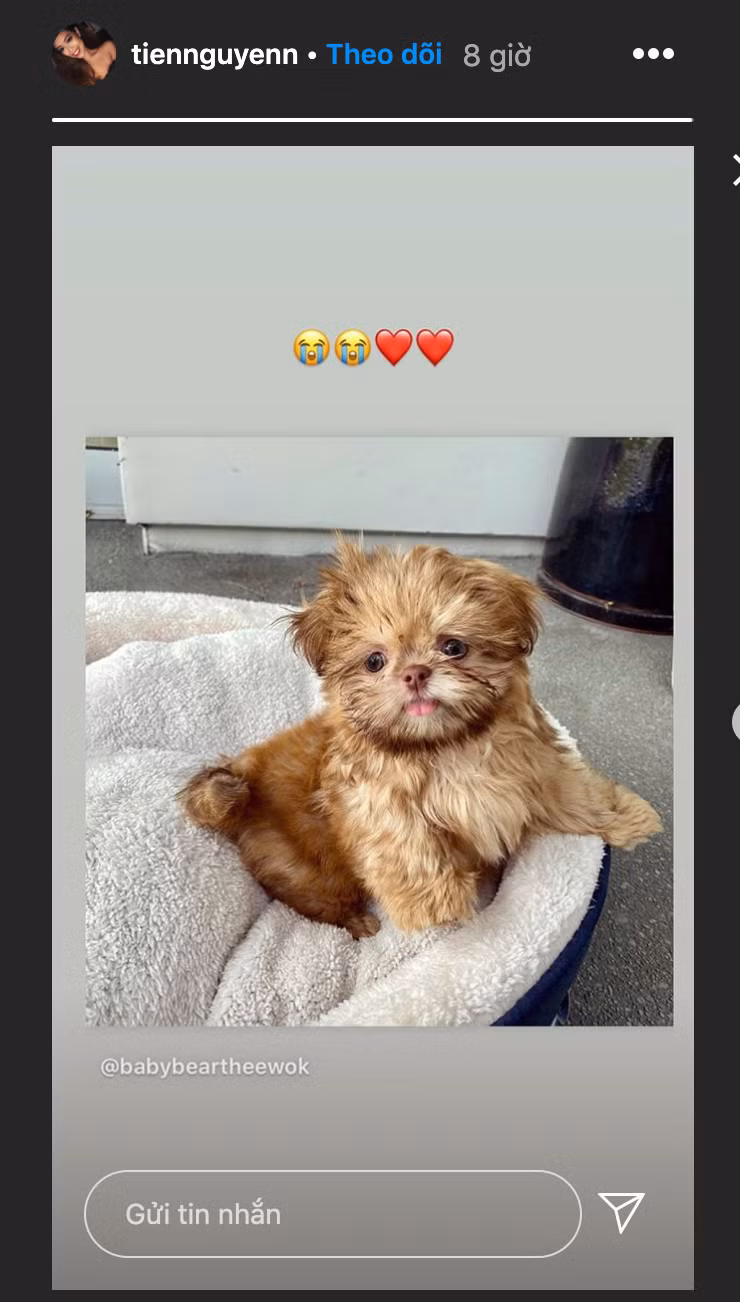Follow tiennguyenn via Theo dõi

[384, 55]
